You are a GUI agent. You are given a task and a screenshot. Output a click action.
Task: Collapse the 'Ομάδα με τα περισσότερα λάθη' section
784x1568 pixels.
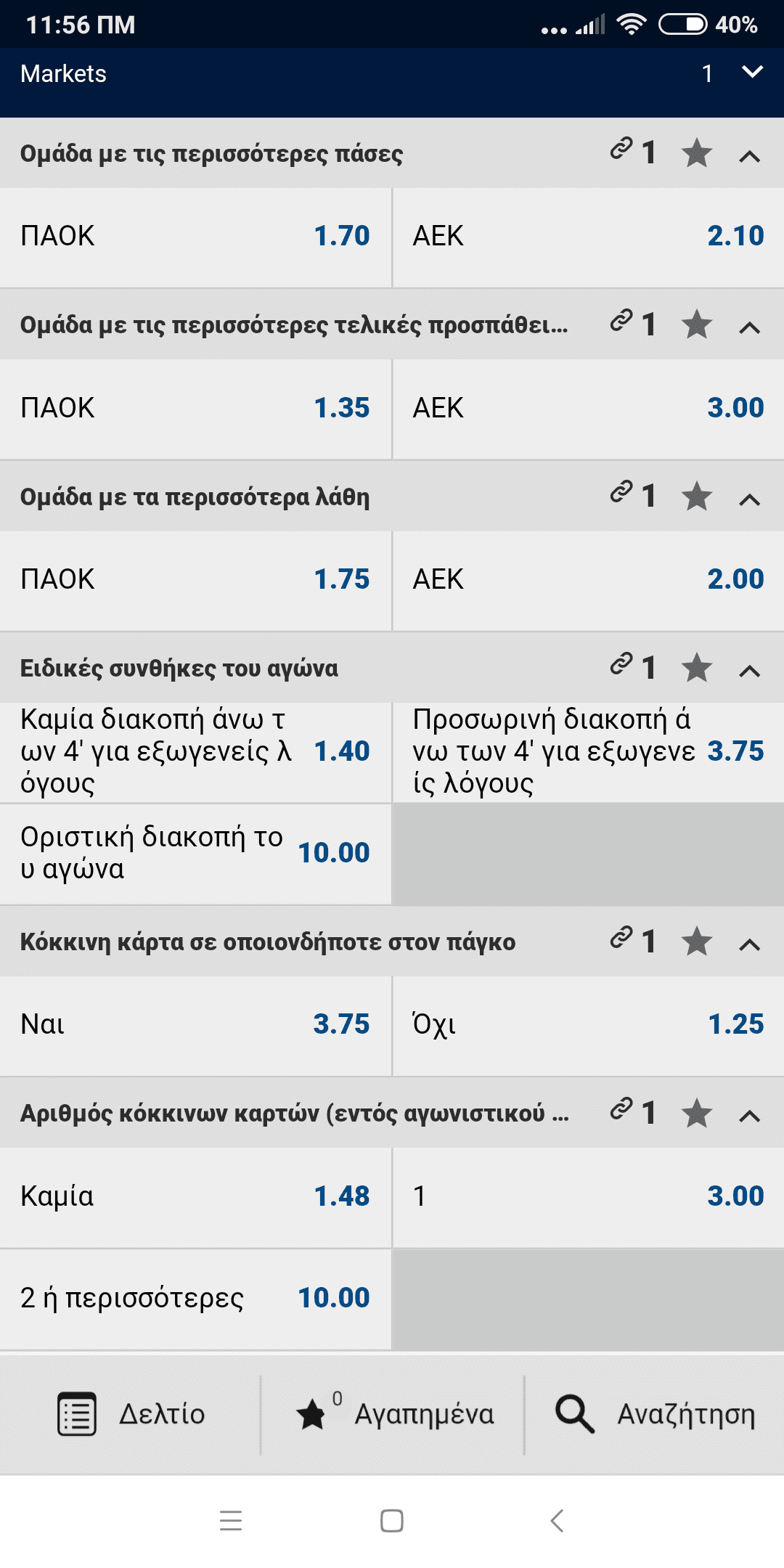(749, 499)
